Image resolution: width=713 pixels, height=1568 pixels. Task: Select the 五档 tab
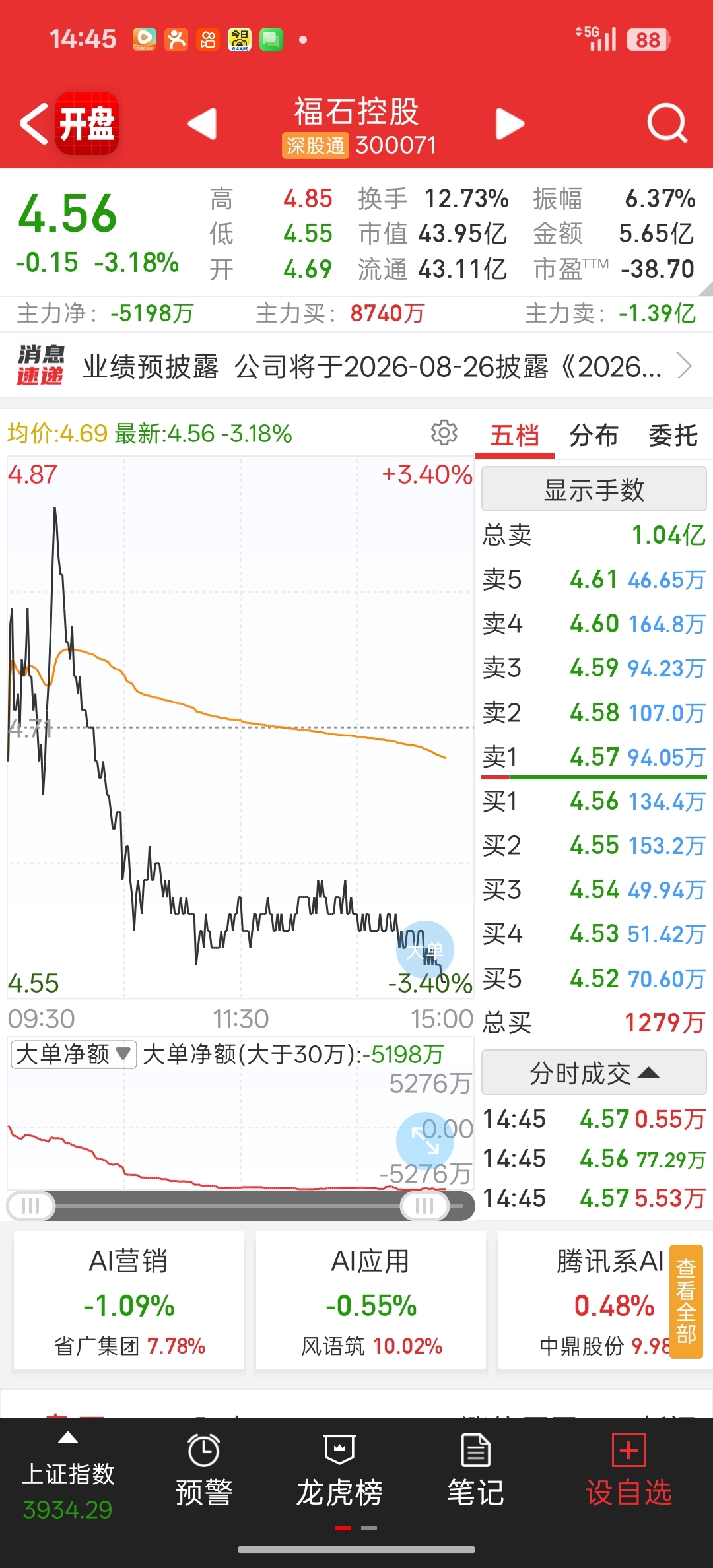pyautogui.click(x=515, y=436)
